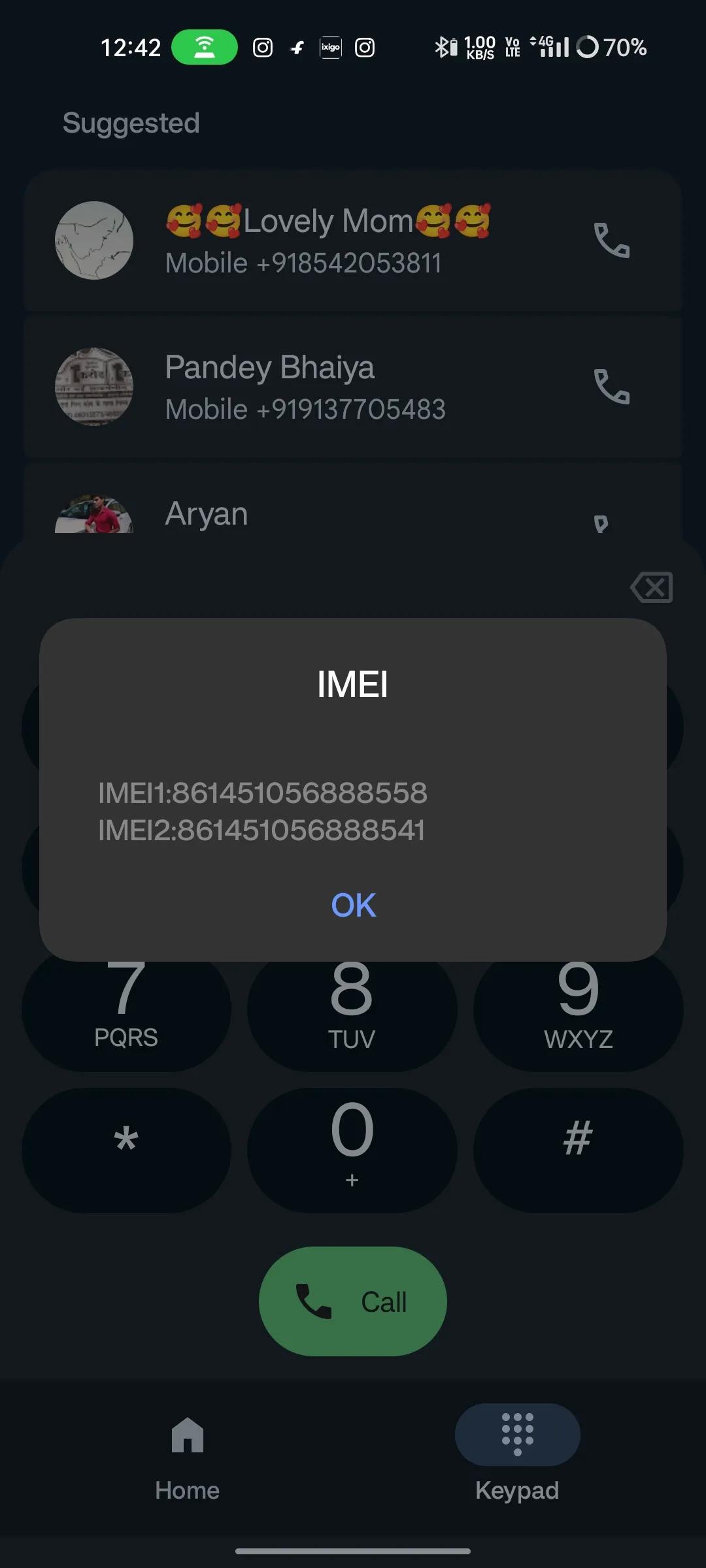Open the Pandey Bhaiya suggested contact
Viewport: 706px width, 1568px height.
[327, 387]
